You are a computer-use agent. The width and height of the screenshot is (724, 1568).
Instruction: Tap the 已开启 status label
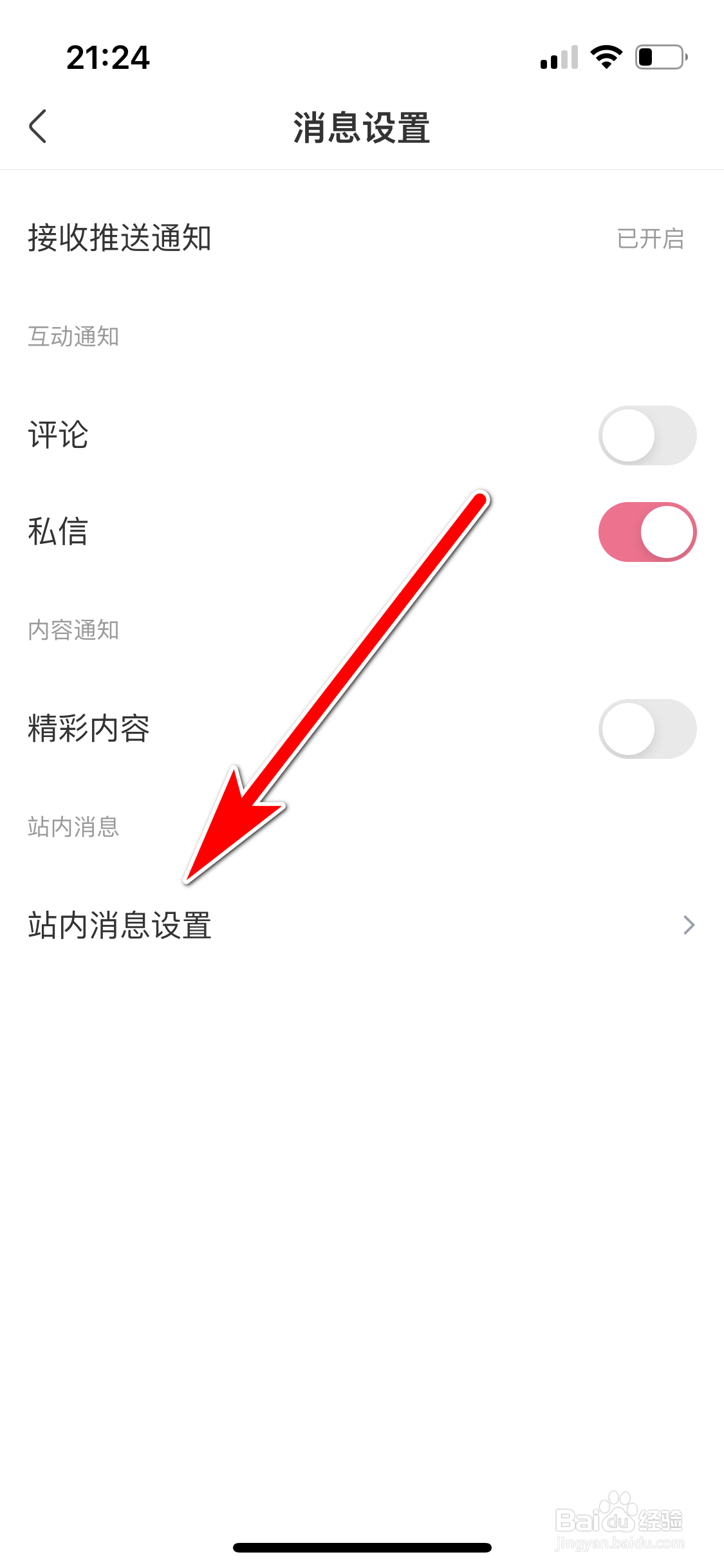650,239
